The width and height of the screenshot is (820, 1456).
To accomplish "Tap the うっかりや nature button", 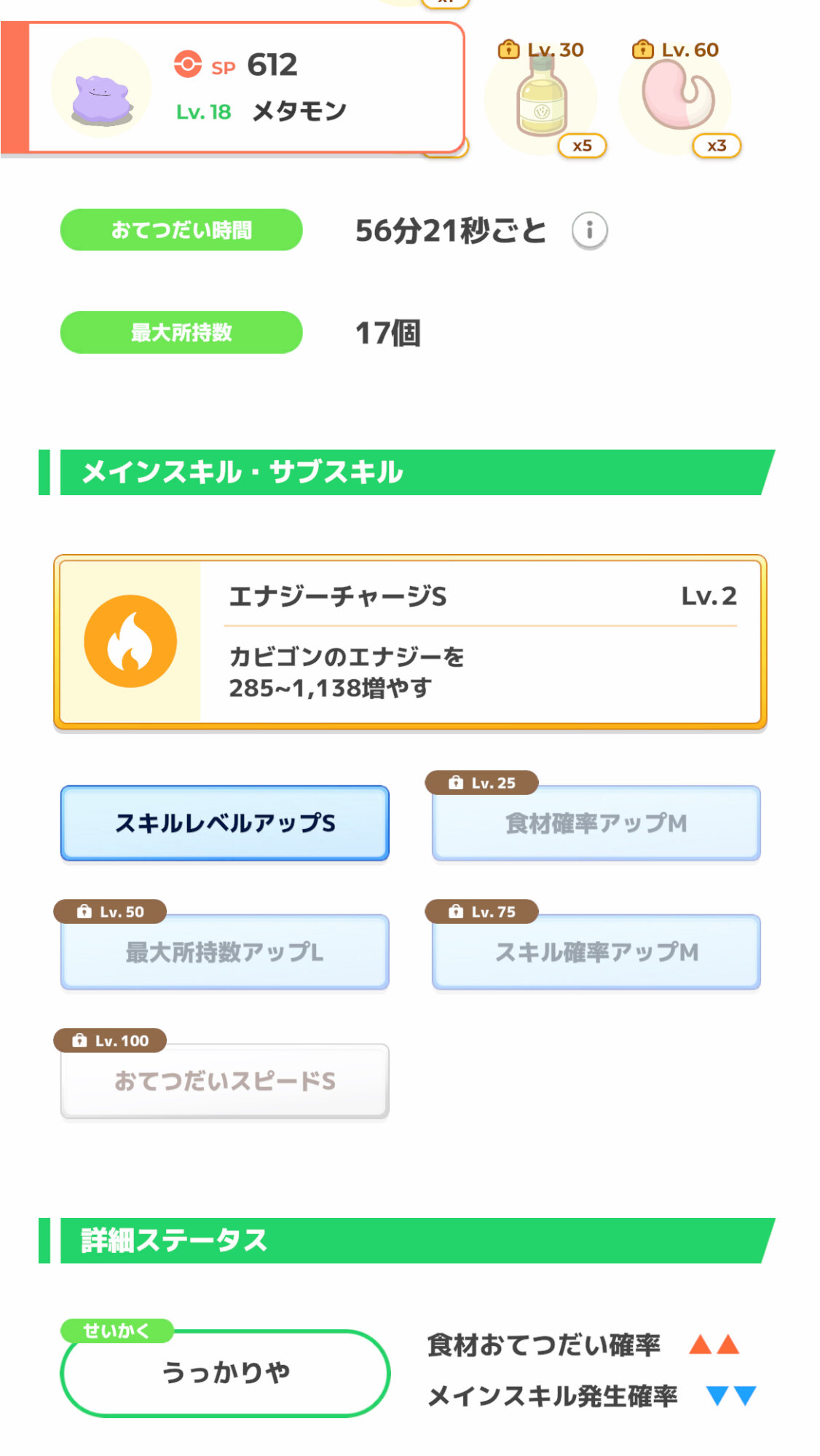I will [225, 1373].
